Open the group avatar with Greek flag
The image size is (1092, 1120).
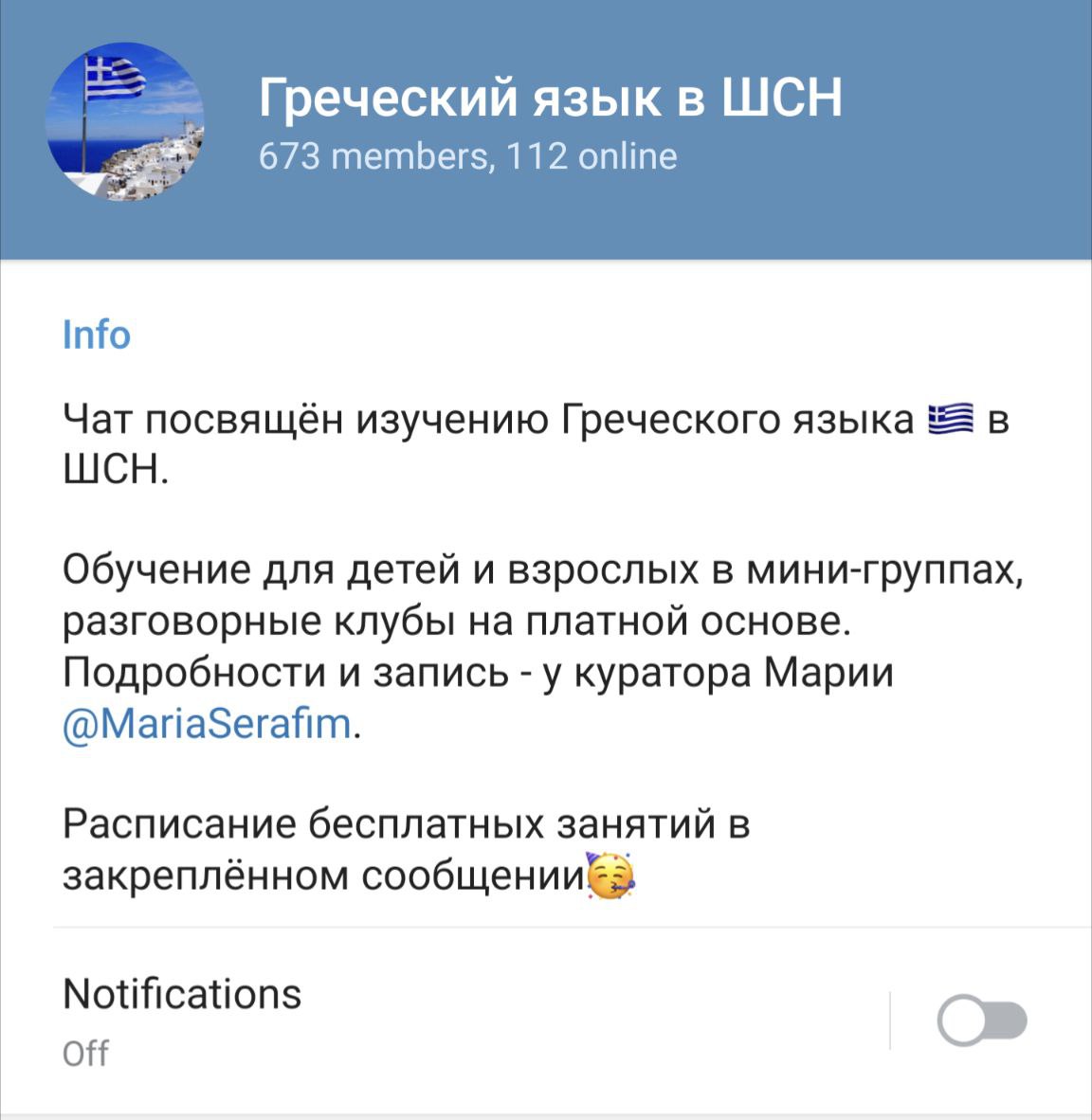click(x=124, y=122)
